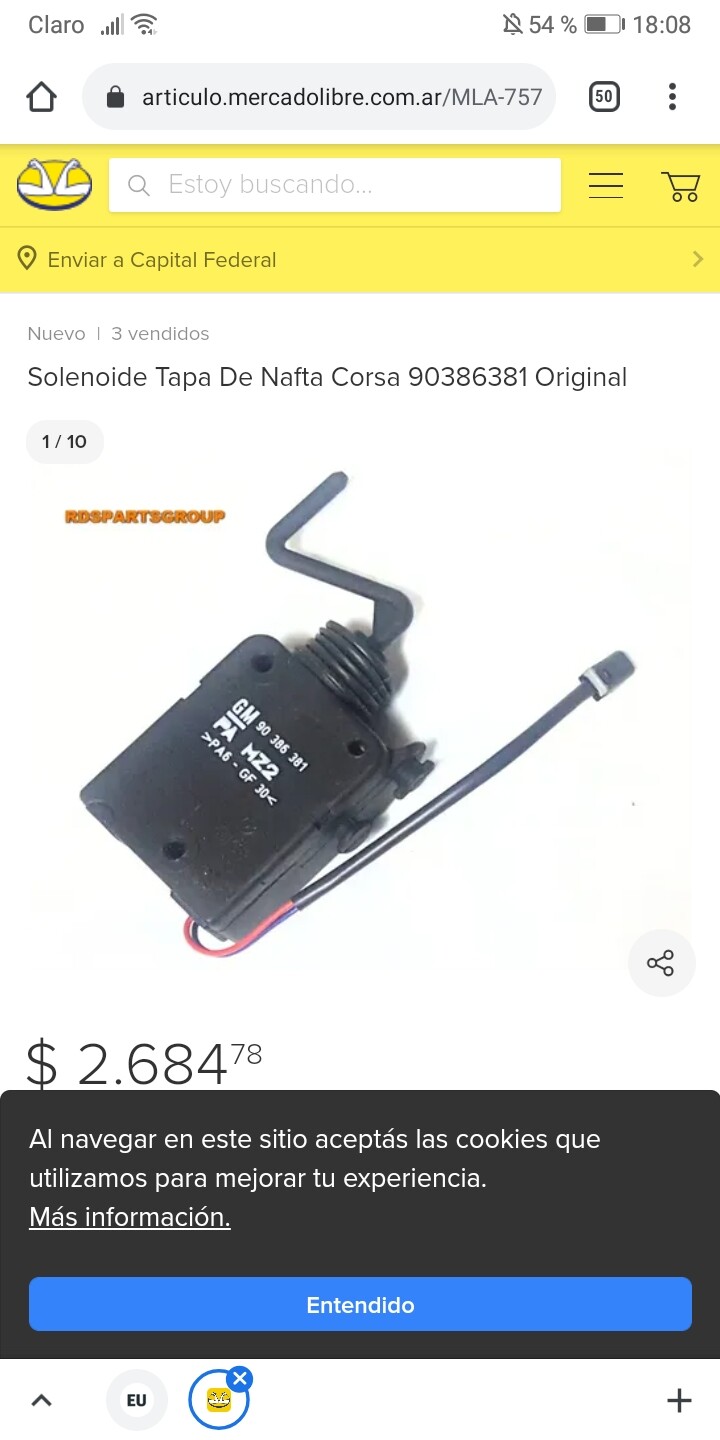Add a new browser tab
This screenshot has width=720, height=1440.
tap(679, 1400)
